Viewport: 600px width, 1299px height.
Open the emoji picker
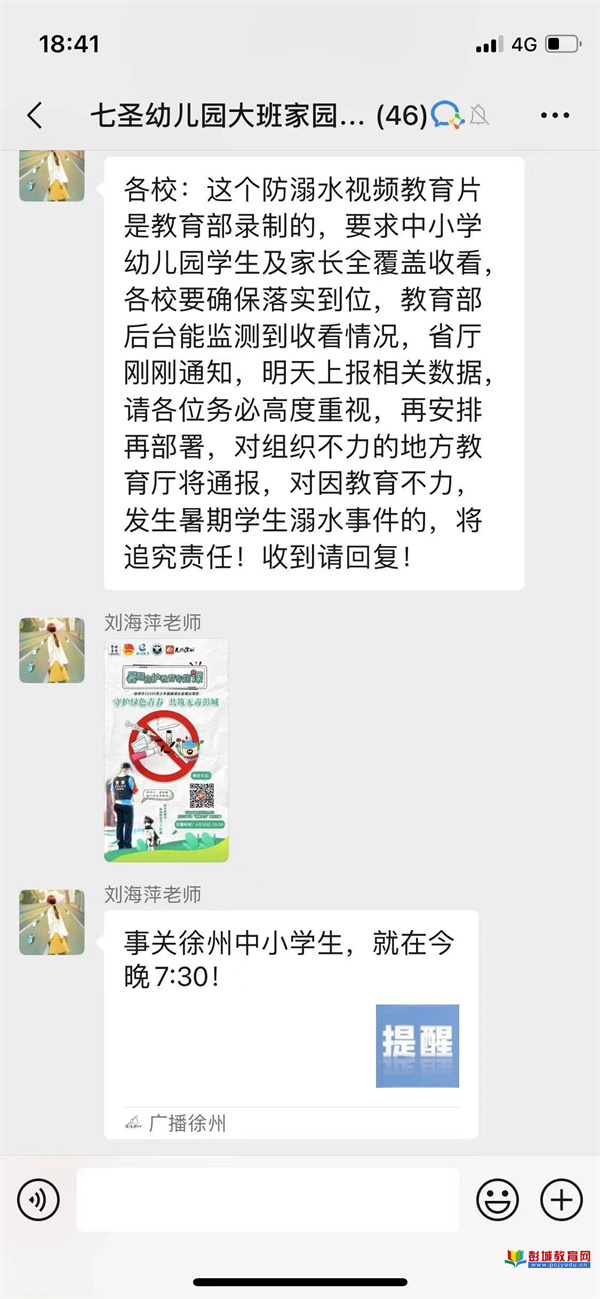(497, 1198)
